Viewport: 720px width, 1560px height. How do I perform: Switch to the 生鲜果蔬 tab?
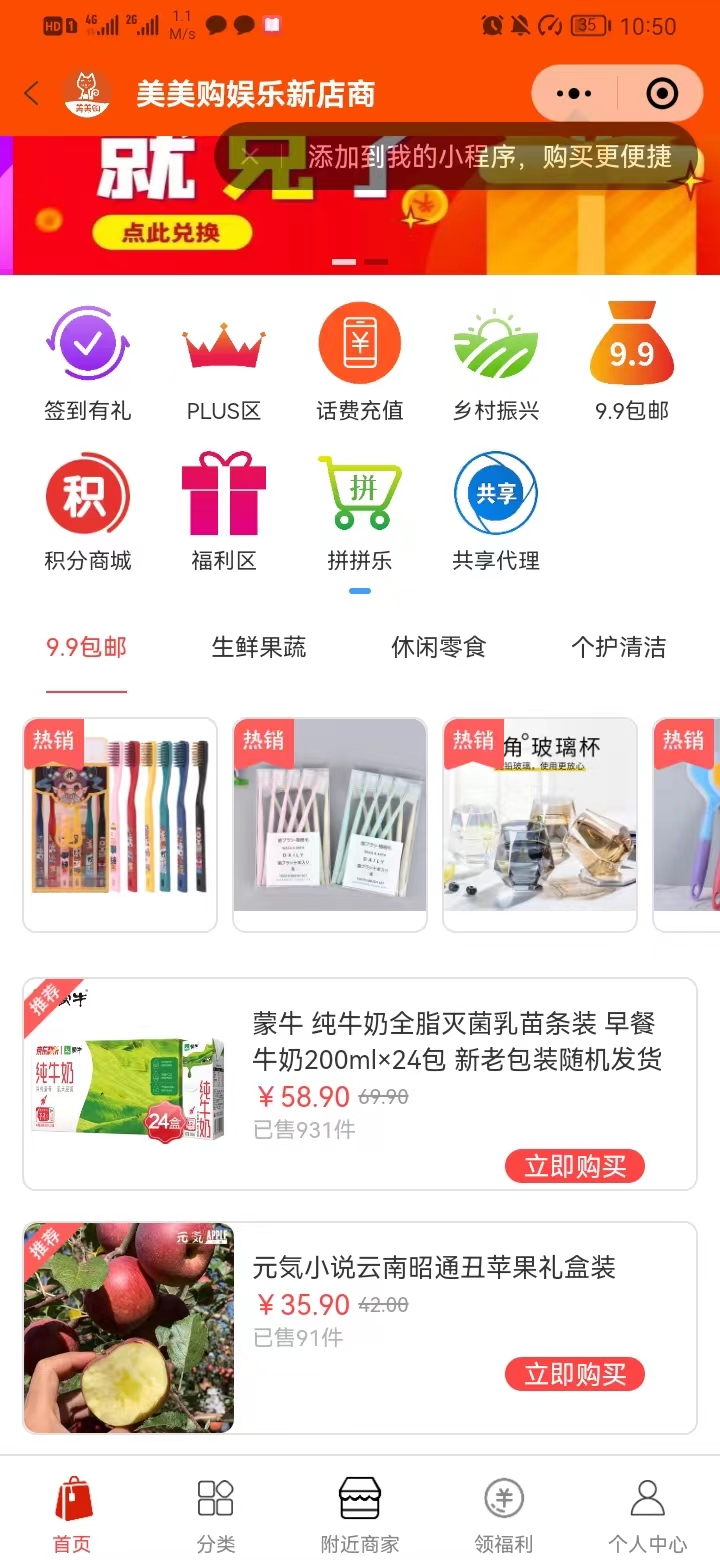pyautogui.click(x=259, y=648)
